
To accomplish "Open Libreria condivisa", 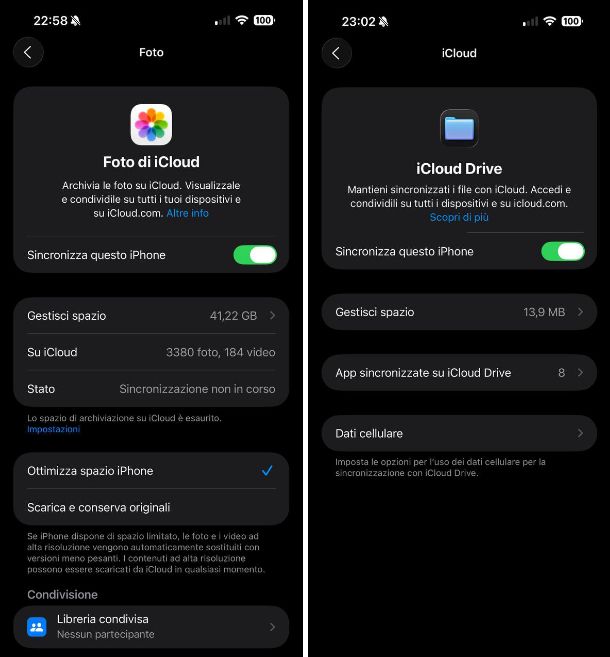I will [x=151, y=626].
